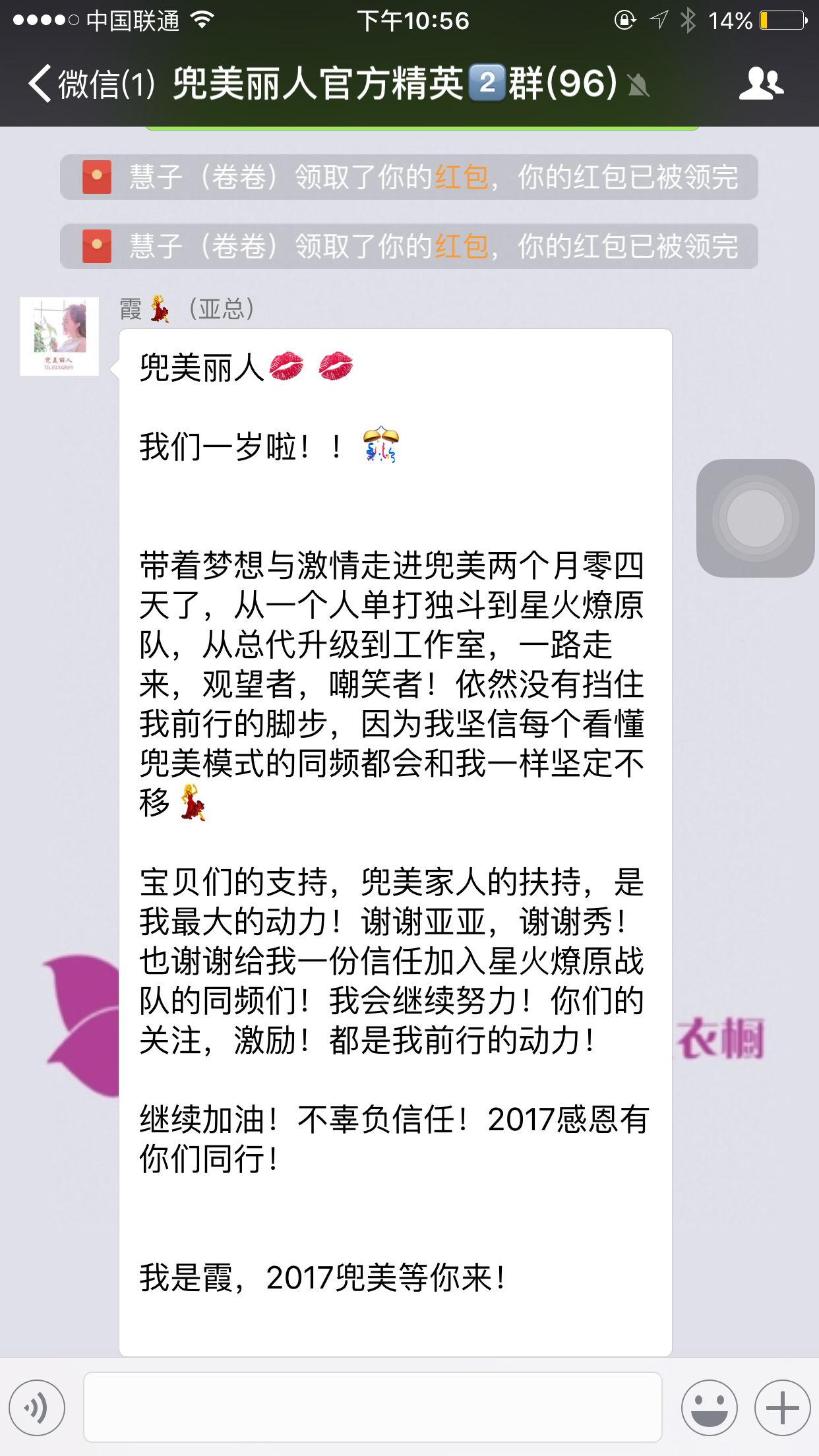Screen dimensions: 819x1456
Task: View 霞（亚总）'s profile avatar
Action: coord(59,336)
